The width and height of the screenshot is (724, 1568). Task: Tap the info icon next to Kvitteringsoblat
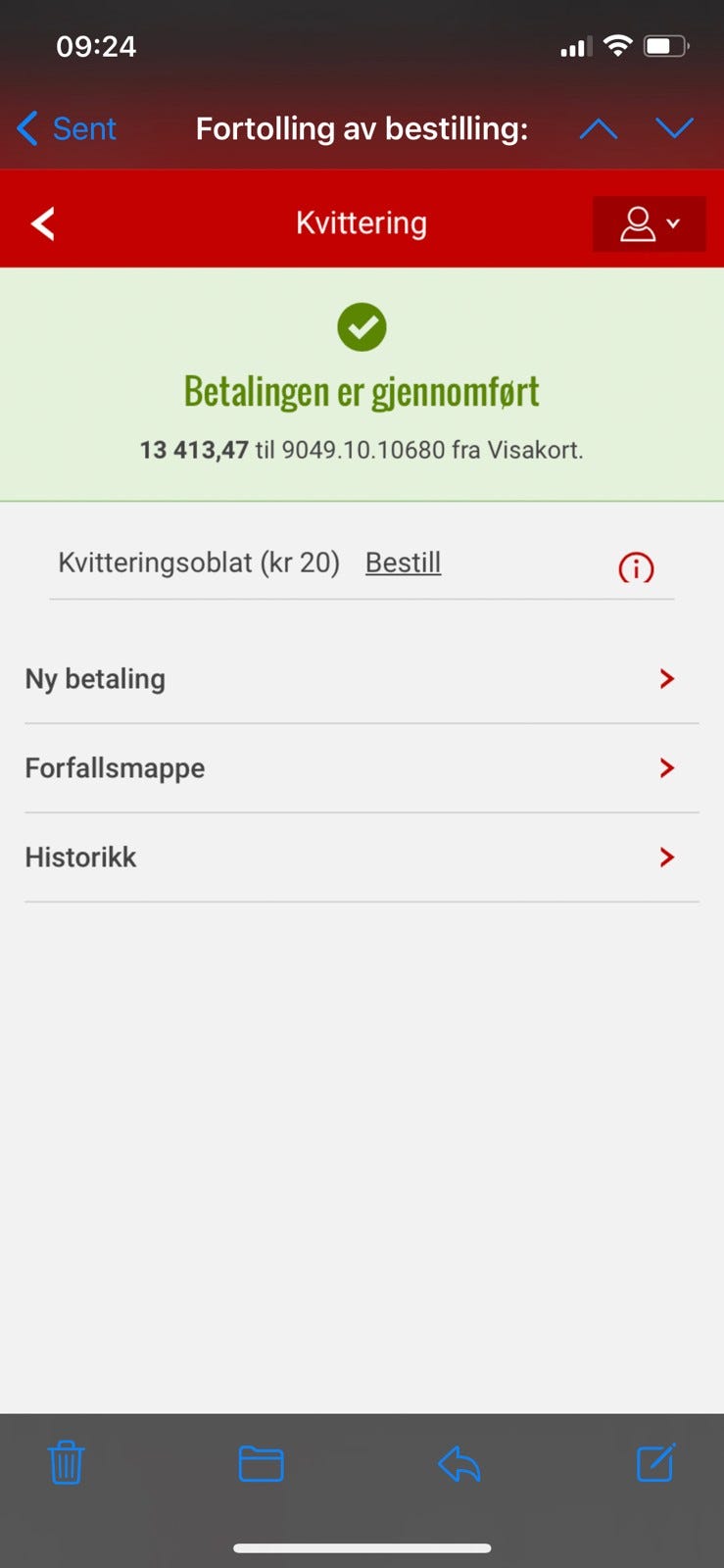(636, 568)
